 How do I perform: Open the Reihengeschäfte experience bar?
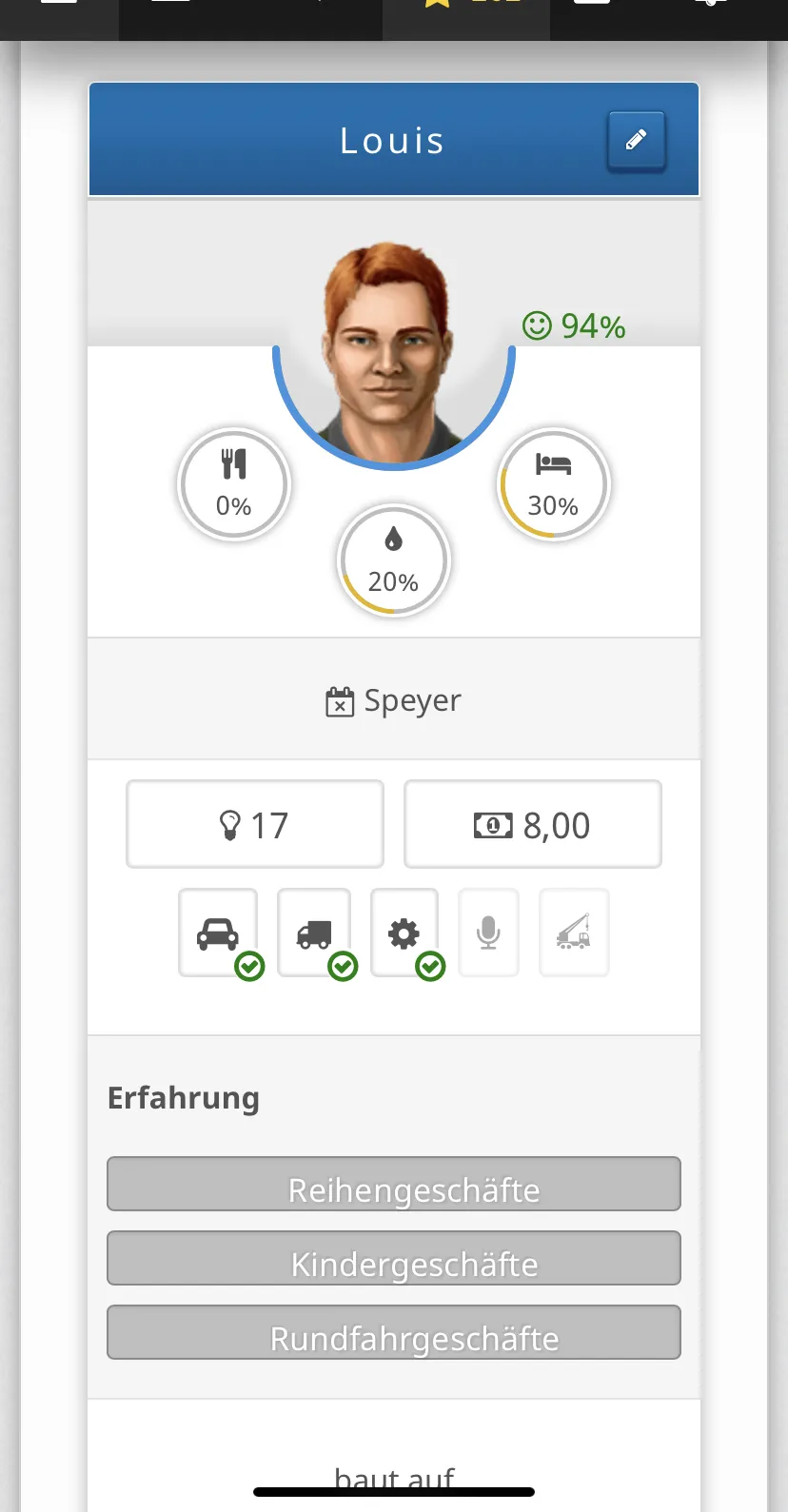393,1184
